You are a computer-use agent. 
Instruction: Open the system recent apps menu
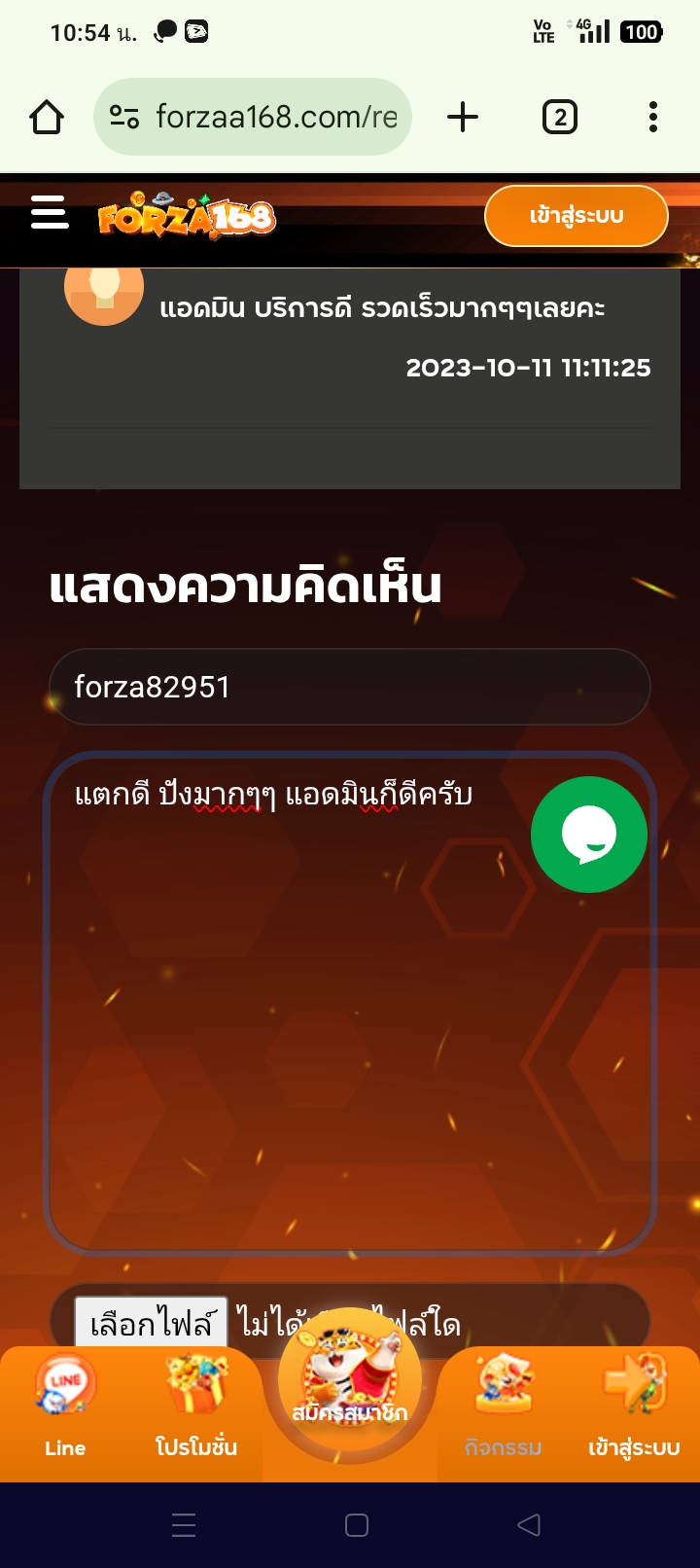click(184, 1525)
